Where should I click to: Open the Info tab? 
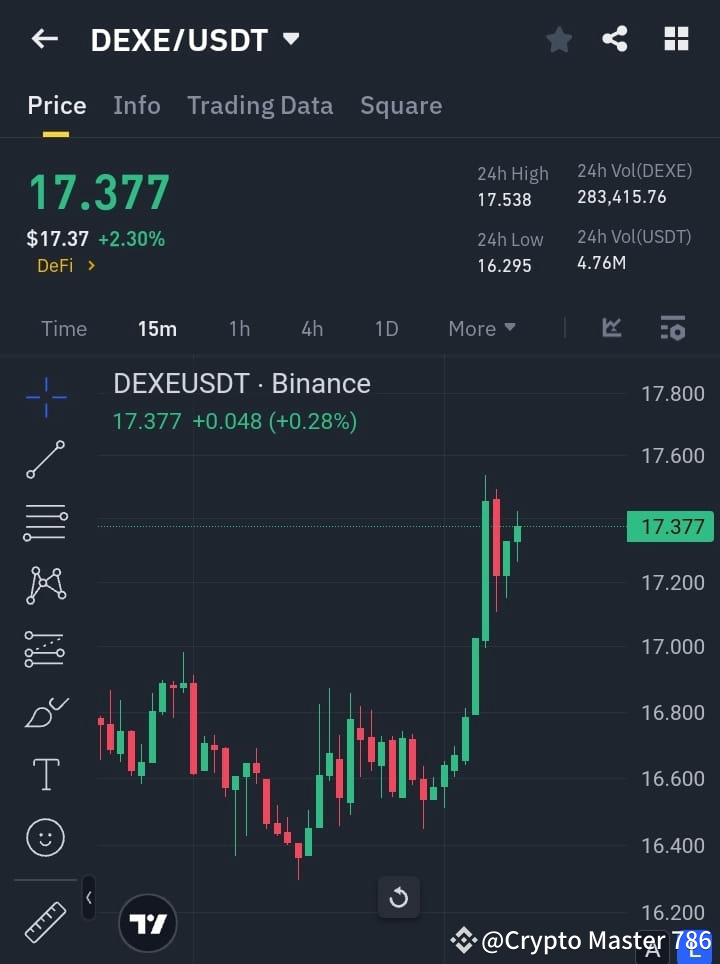(137, 105)
